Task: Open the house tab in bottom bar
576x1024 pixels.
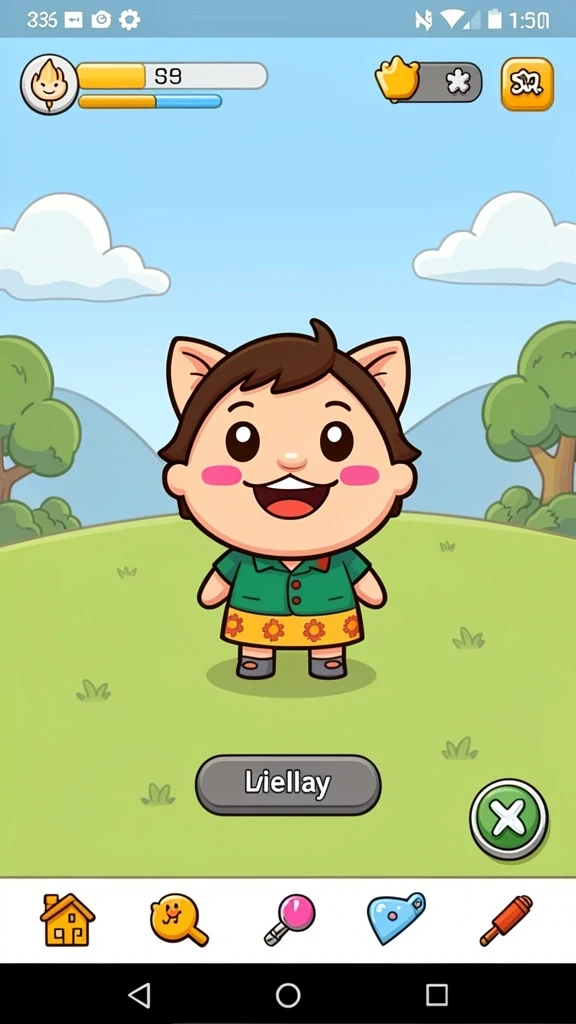Action: (67, 920)
